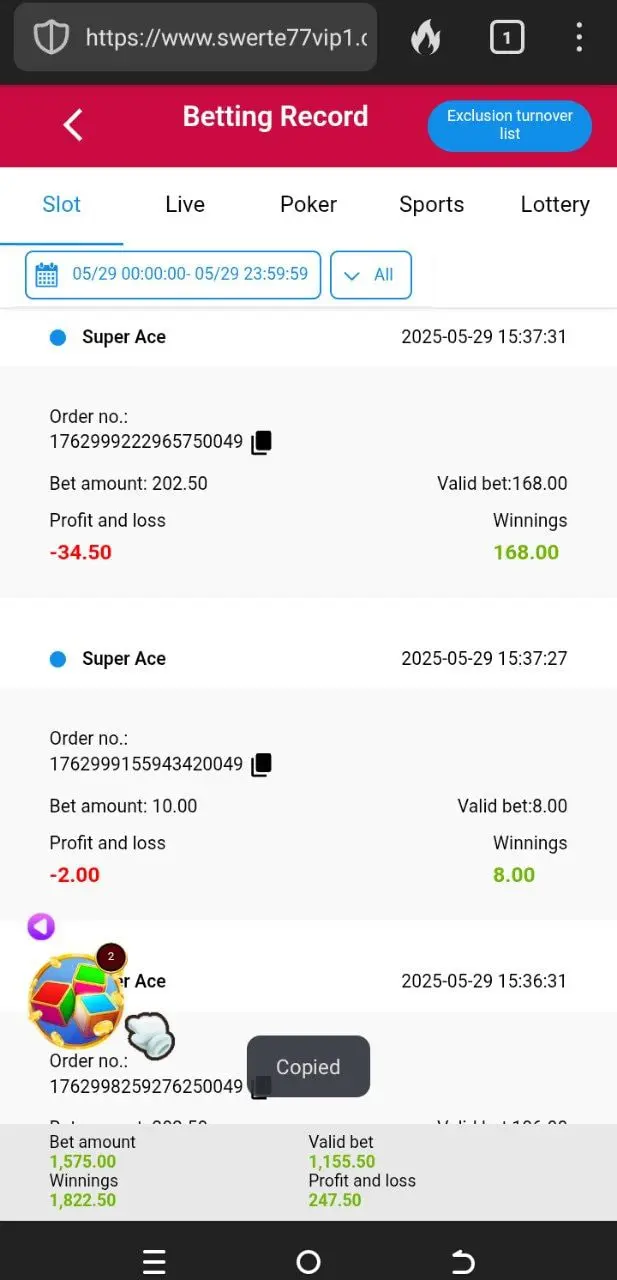Go back from Betting Record
The height and width of the screenshot is (1280, 617).
pyautogui.click(x=73, y=125)
